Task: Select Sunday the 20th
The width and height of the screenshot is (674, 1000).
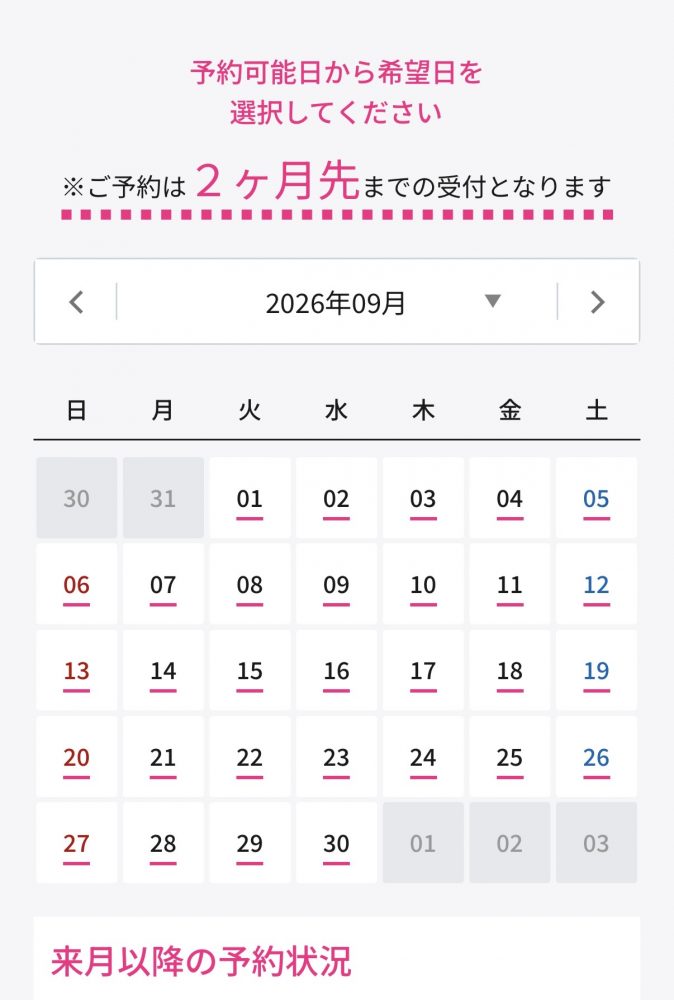Action: coord(77,756)
